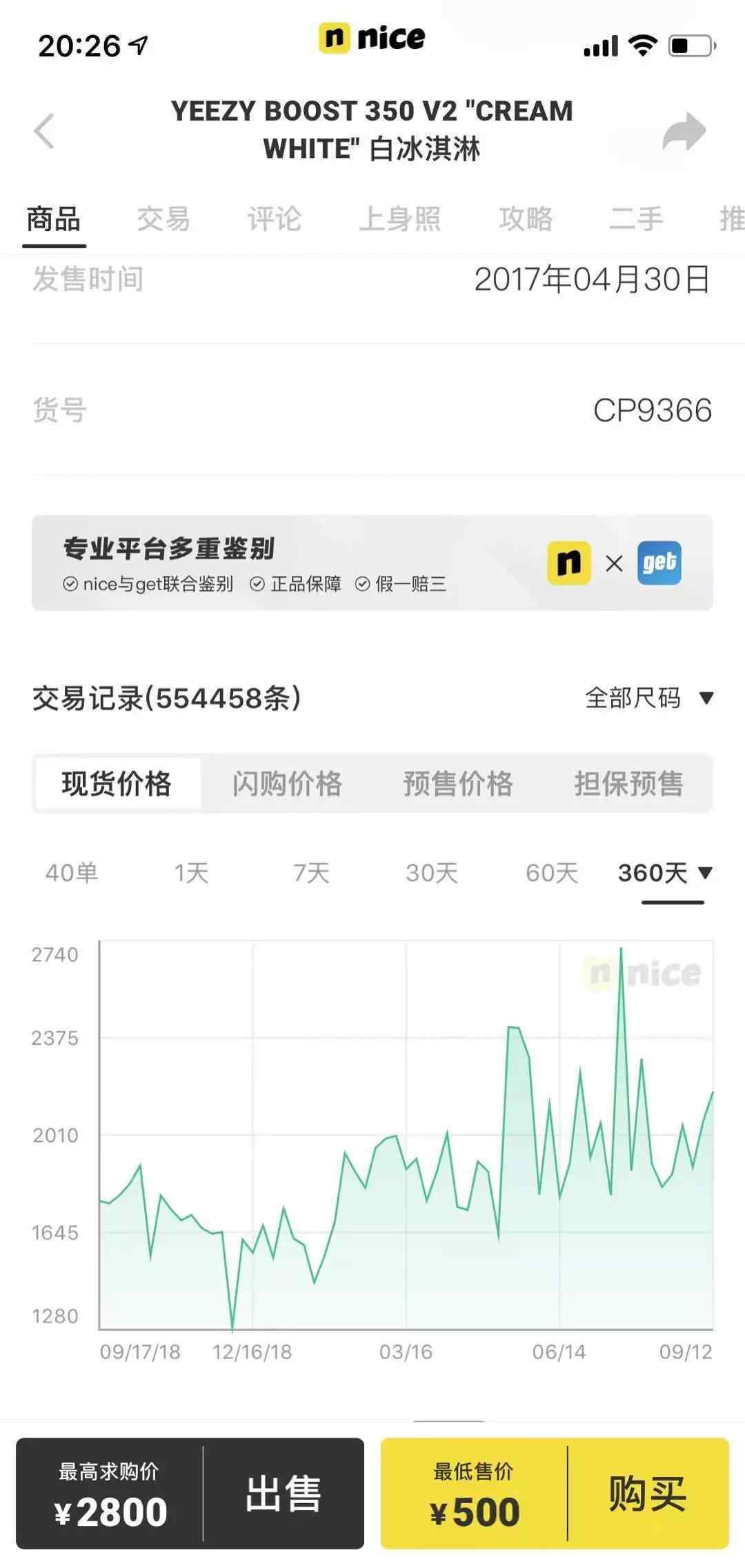This screenshot has height=1568, width=745.
Task: Open the 上身照 tab
Action: (399, 219)
